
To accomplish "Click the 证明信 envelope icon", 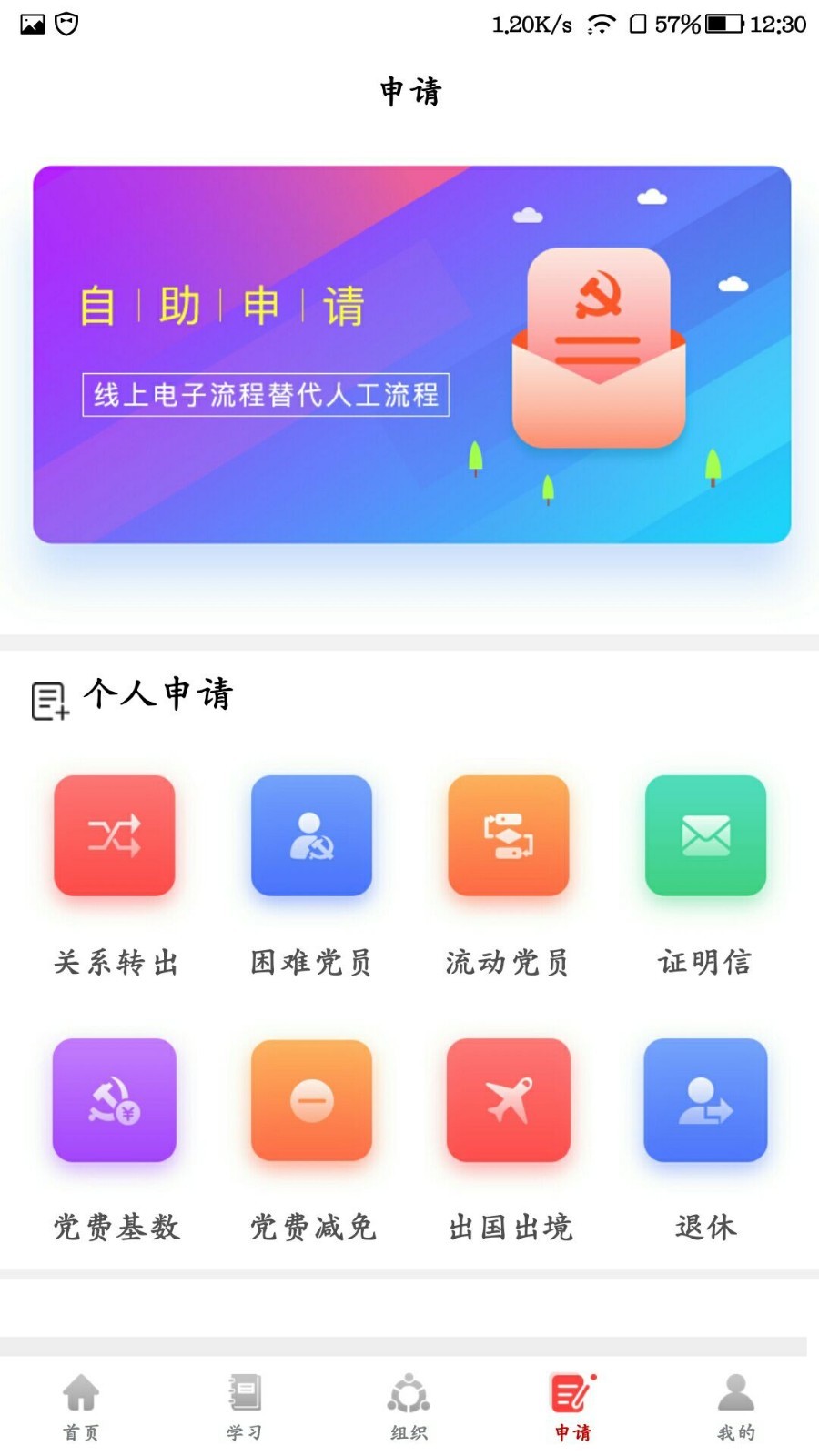I will 706,835.
